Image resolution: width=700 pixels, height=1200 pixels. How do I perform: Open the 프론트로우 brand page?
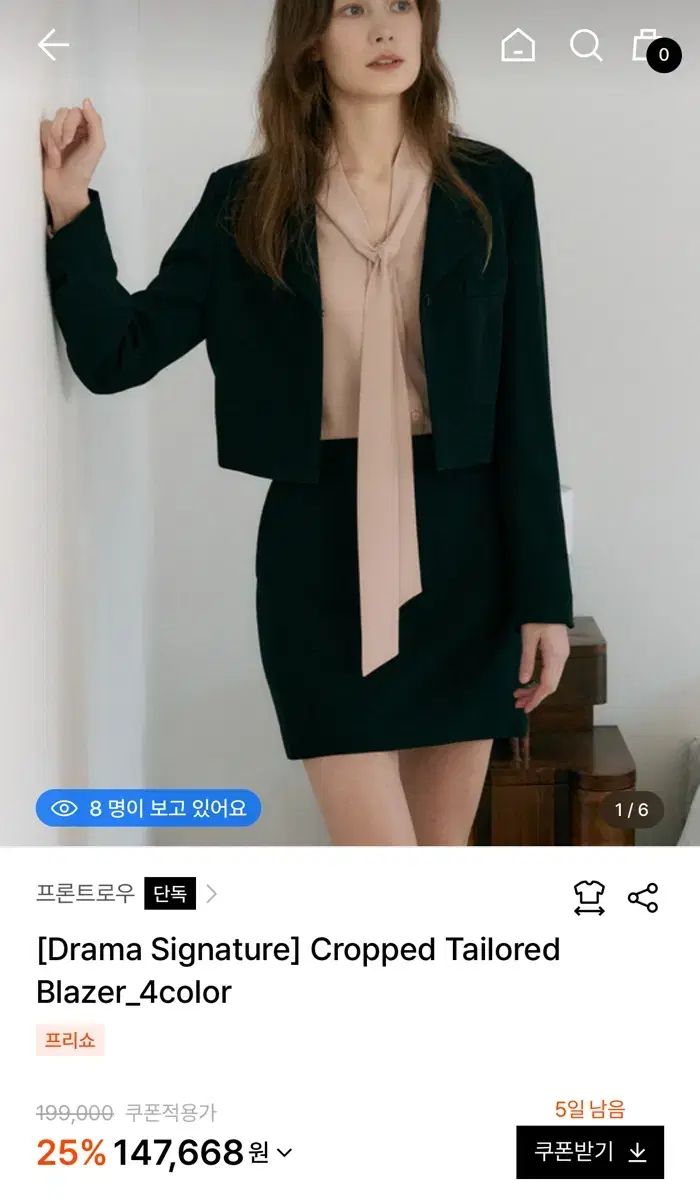tap(86, 893)
